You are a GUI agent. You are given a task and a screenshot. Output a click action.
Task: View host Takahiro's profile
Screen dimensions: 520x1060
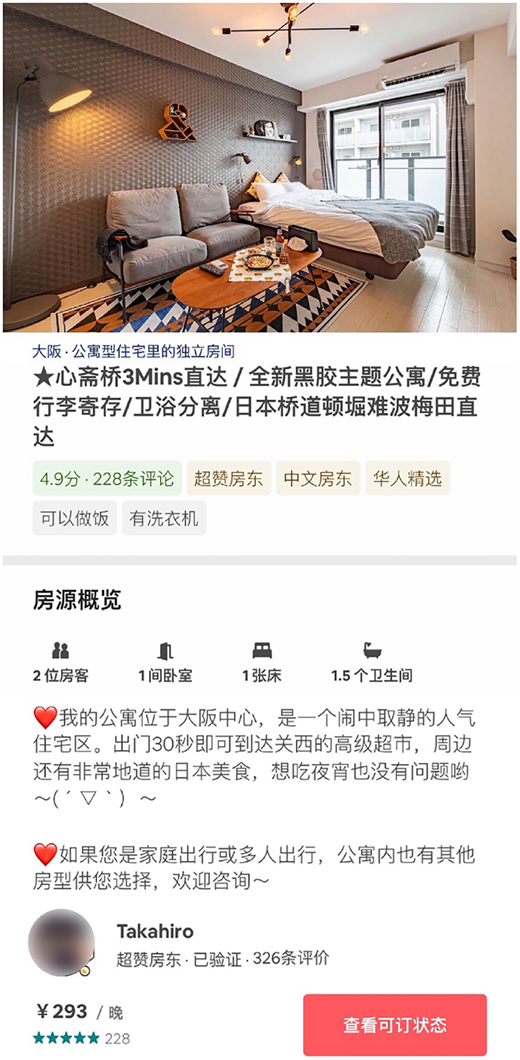(x=155, y=931)
